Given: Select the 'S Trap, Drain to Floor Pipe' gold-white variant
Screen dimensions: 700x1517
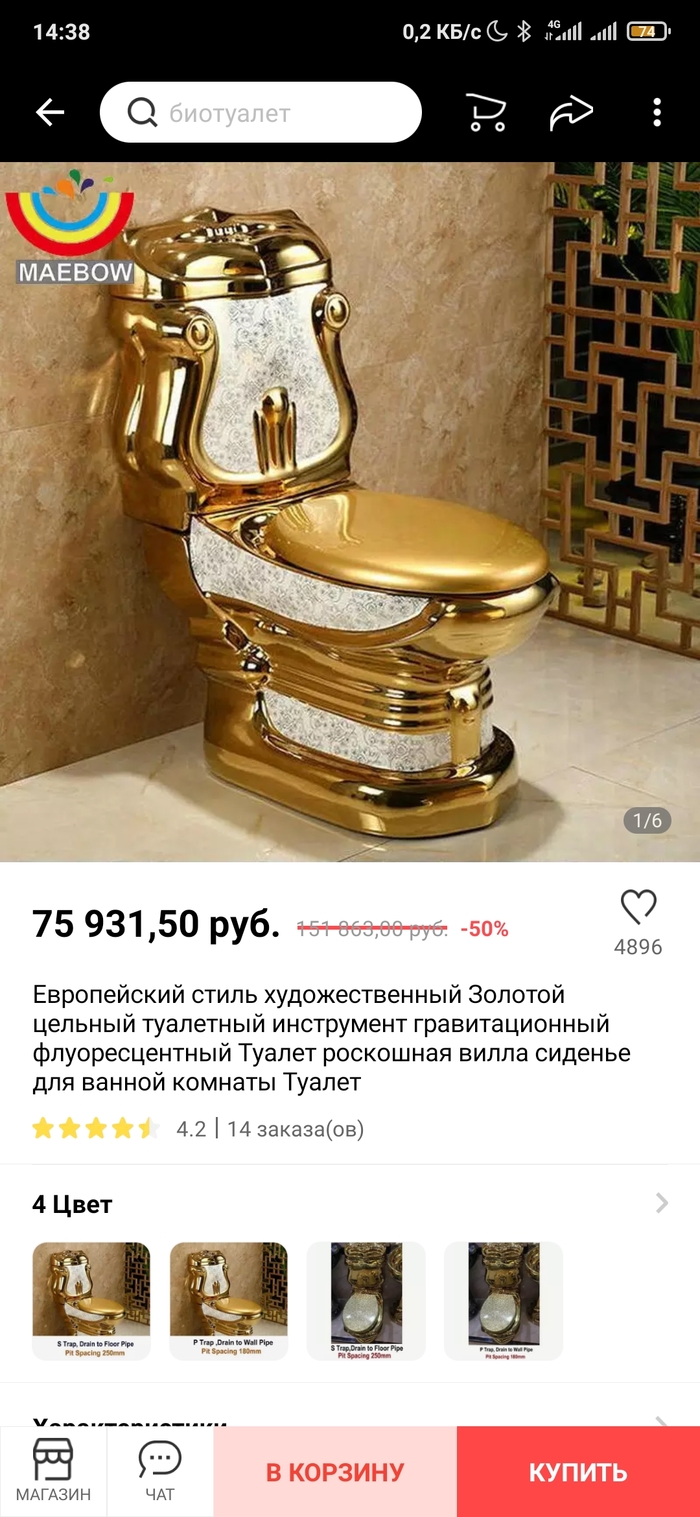Looking at the screenshot, I should pyautogui.click(x=91, y=1300).
